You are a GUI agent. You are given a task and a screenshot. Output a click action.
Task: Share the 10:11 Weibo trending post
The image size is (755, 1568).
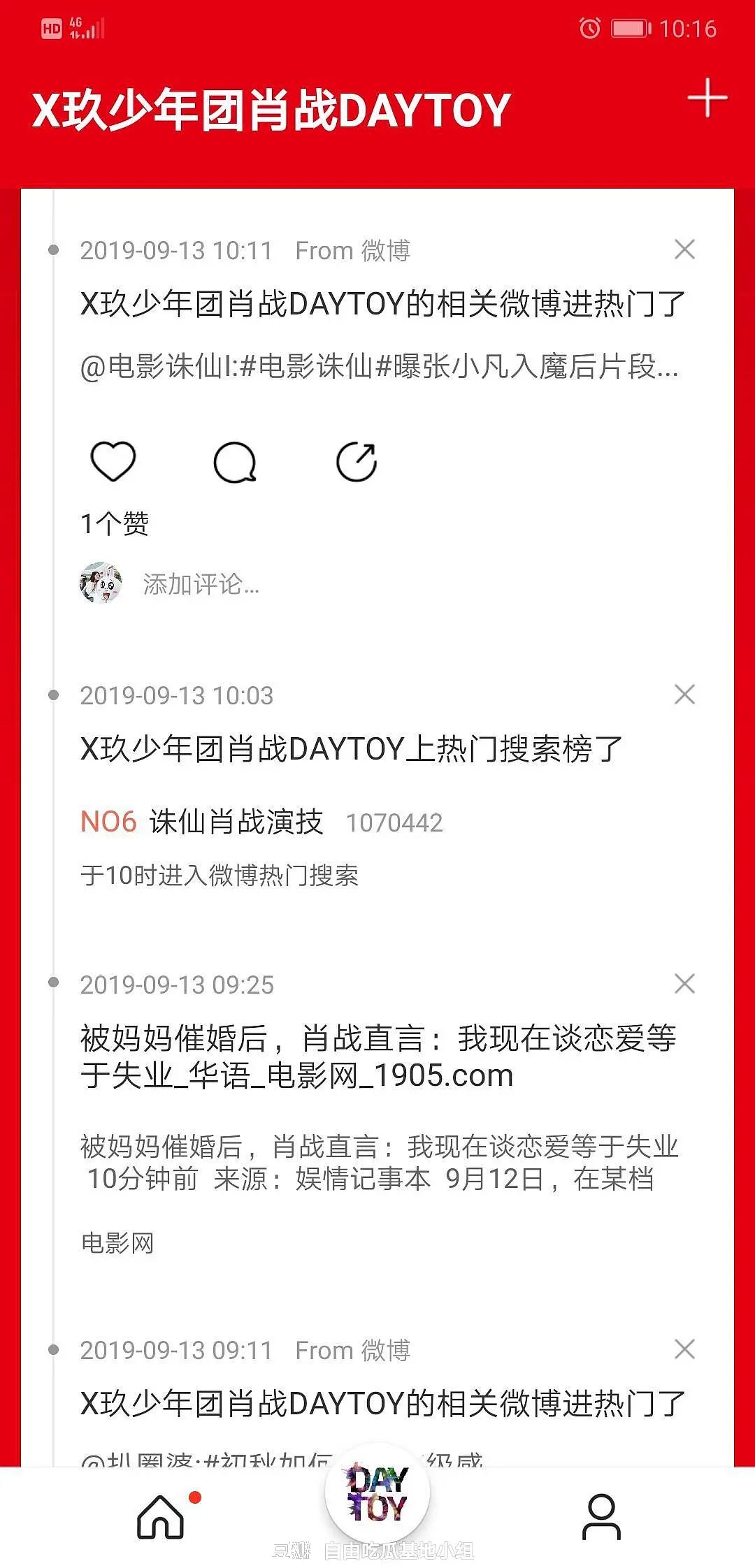357,462
